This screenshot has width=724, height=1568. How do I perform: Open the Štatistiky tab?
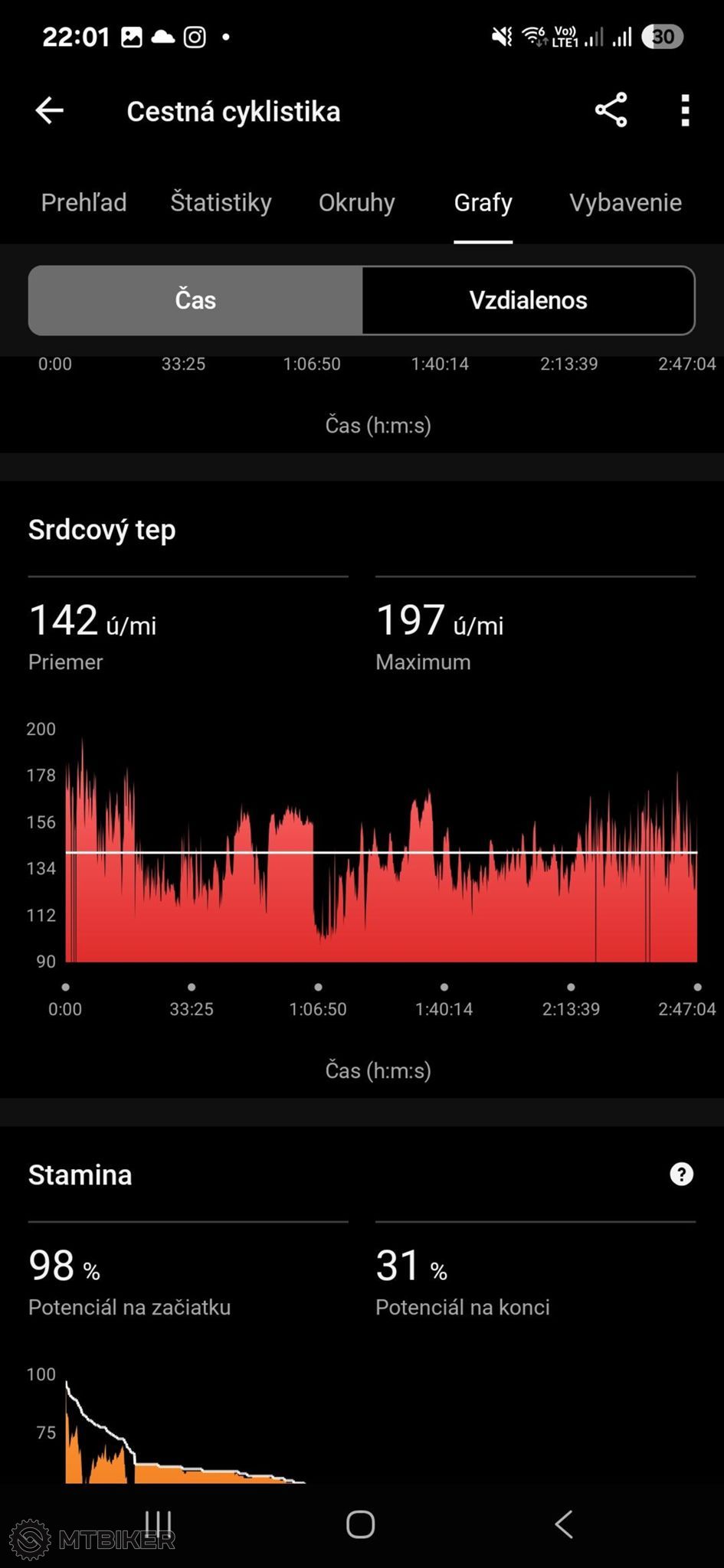point(221,202)
